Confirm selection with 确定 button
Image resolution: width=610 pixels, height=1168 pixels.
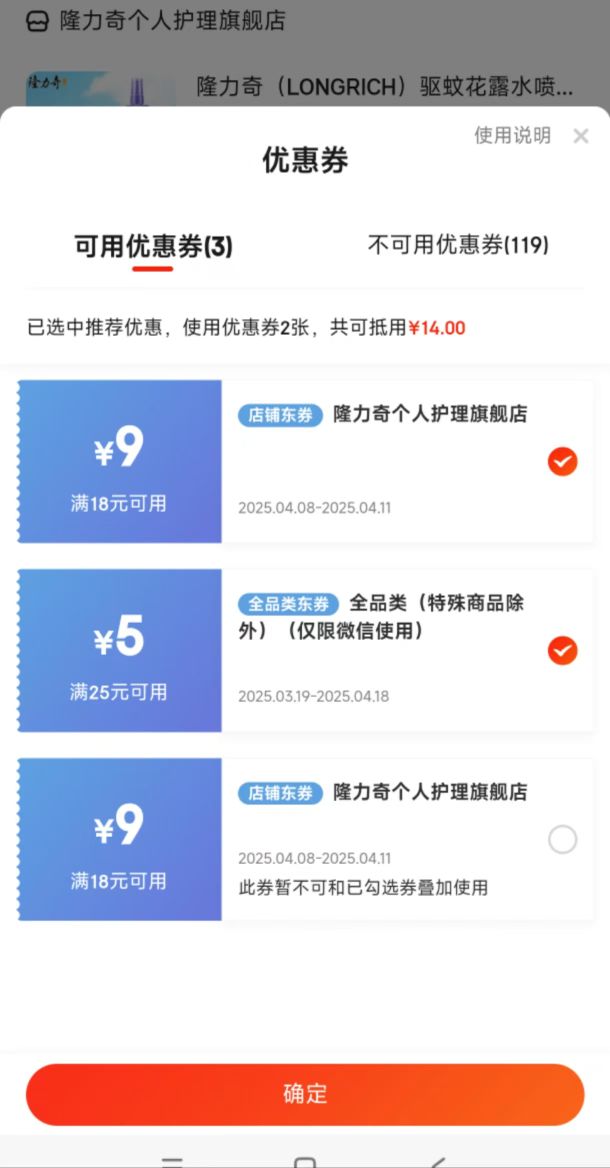click(x=305, y=1094)
